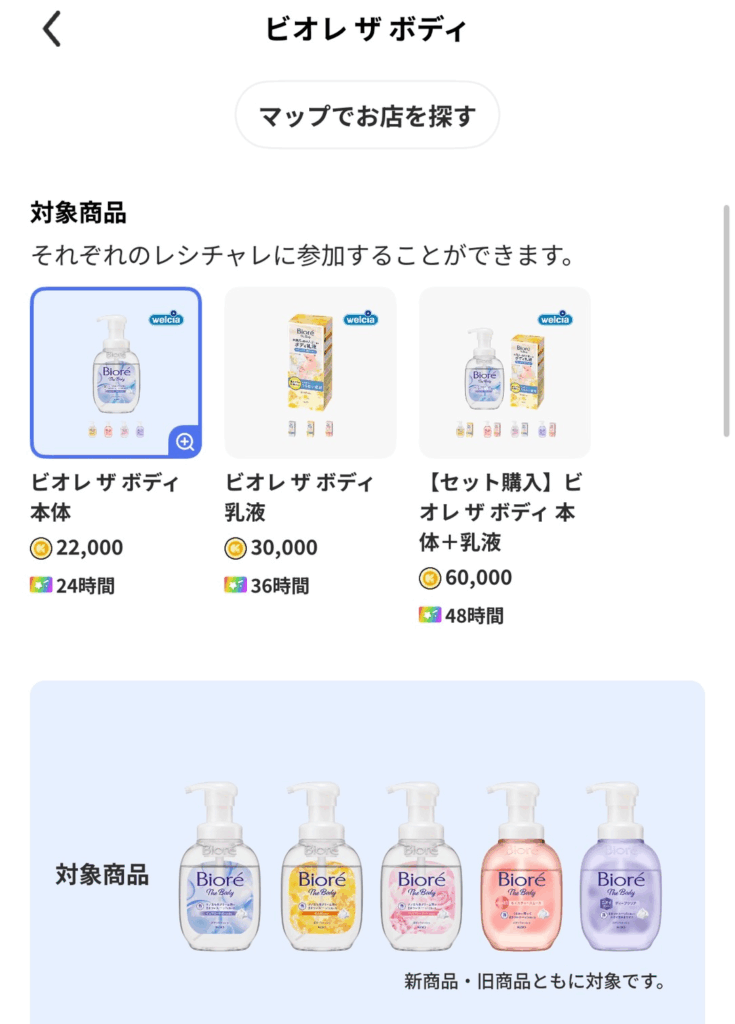Go back using the top-left arrow
This screenshot has height=1024, width=735.
tap(52, 30)
